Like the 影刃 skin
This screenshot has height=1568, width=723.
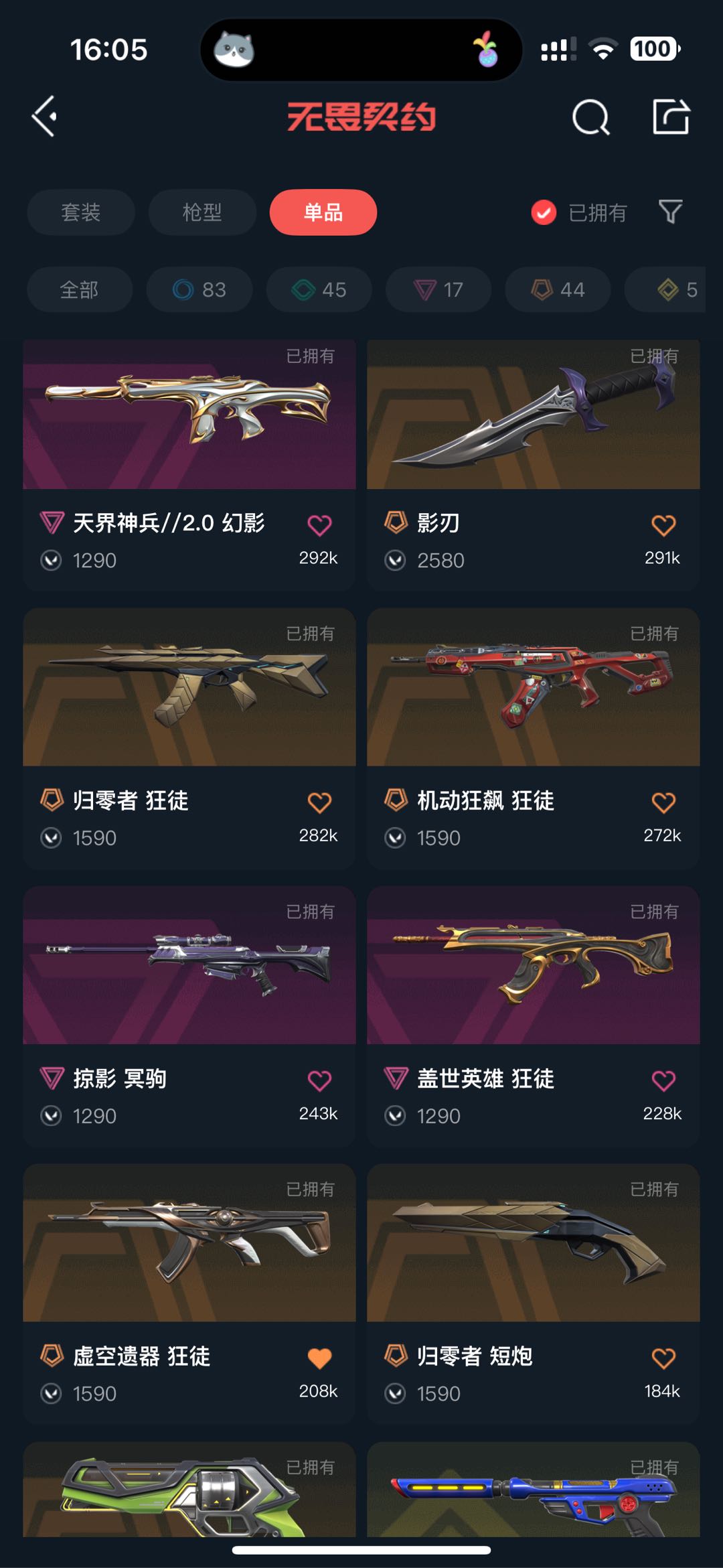point(663,525)
